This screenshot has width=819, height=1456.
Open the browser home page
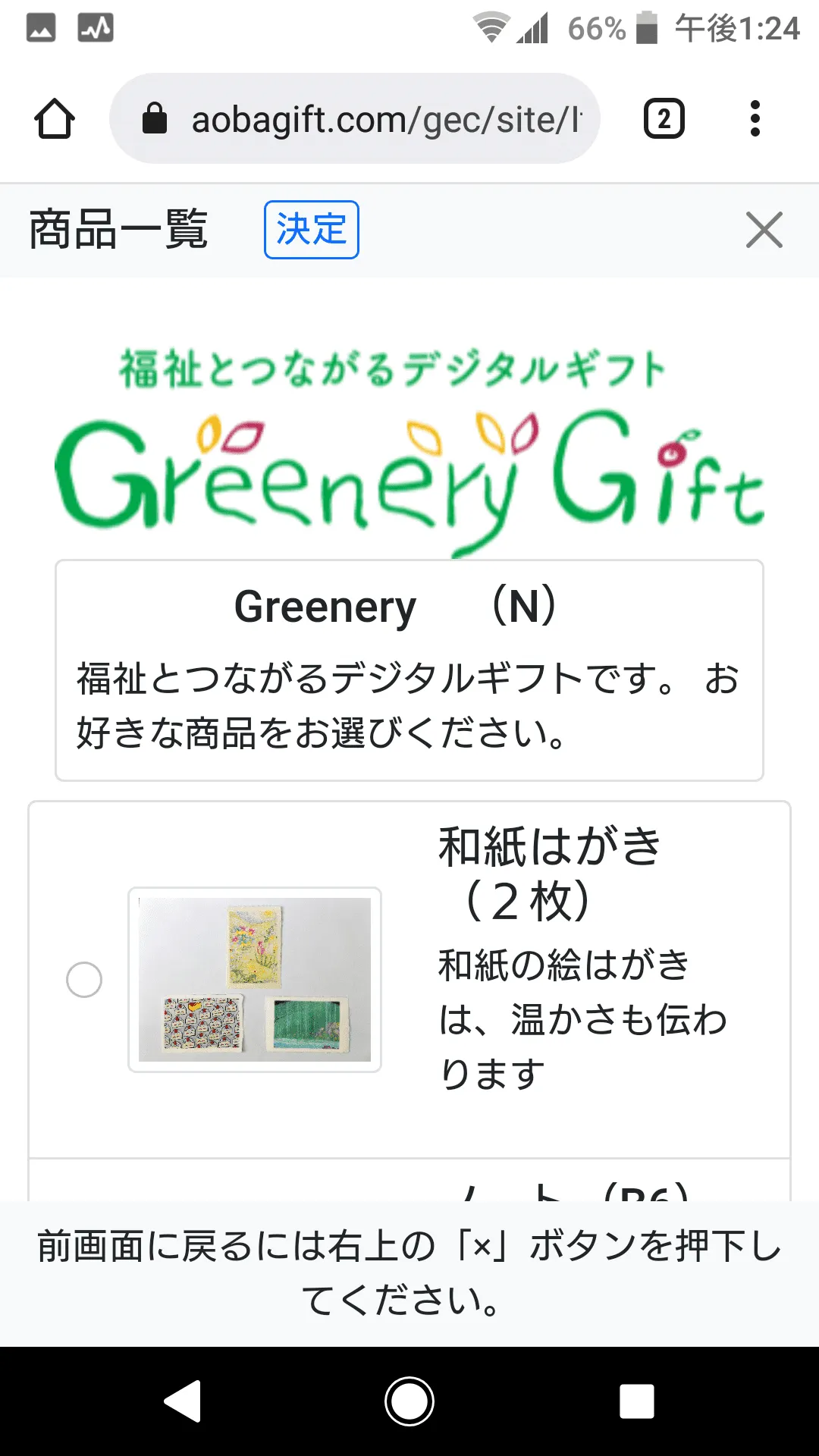point(55,119)
